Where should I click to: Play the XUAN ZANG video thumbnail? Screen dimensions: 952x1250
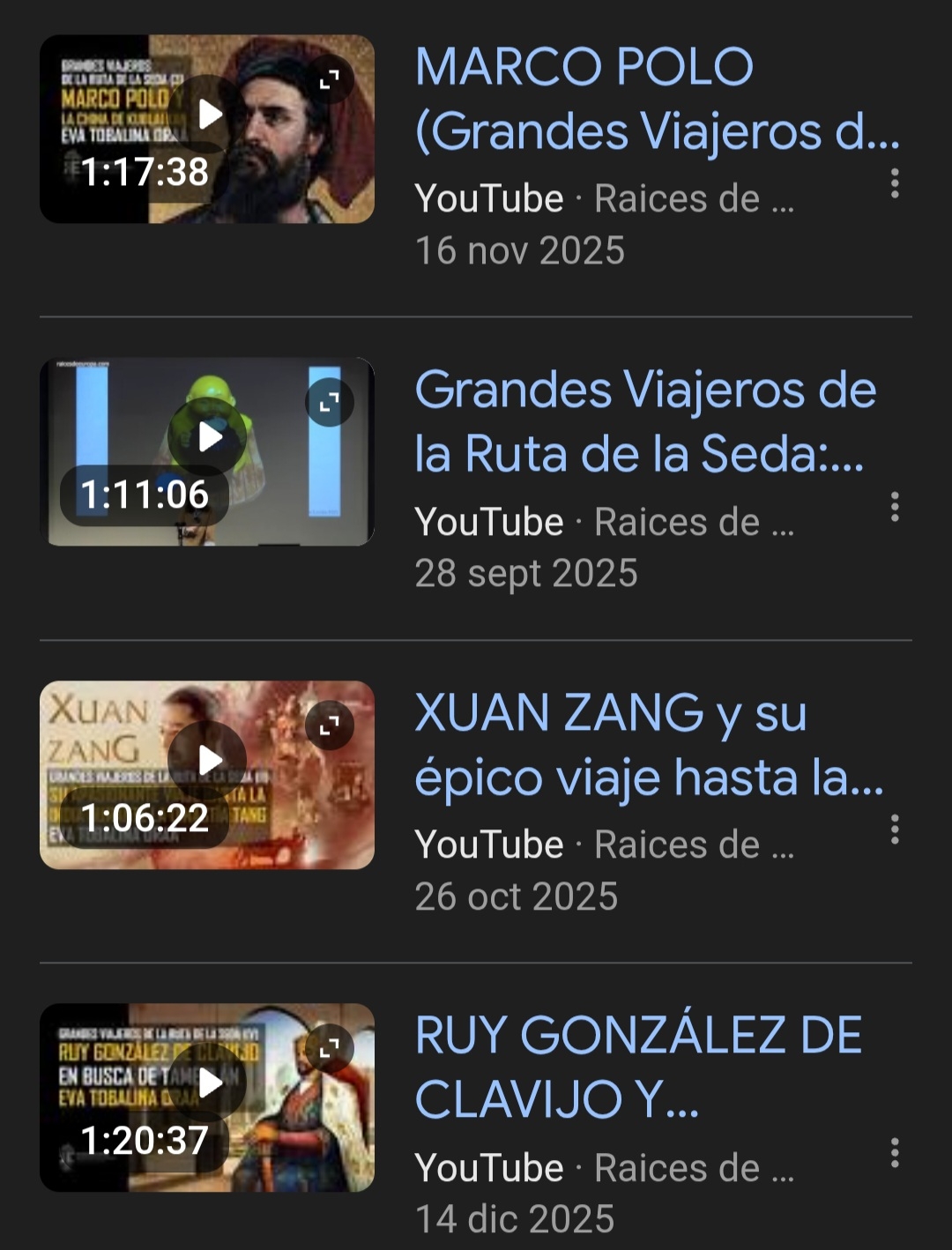click(x=208, y=760)
